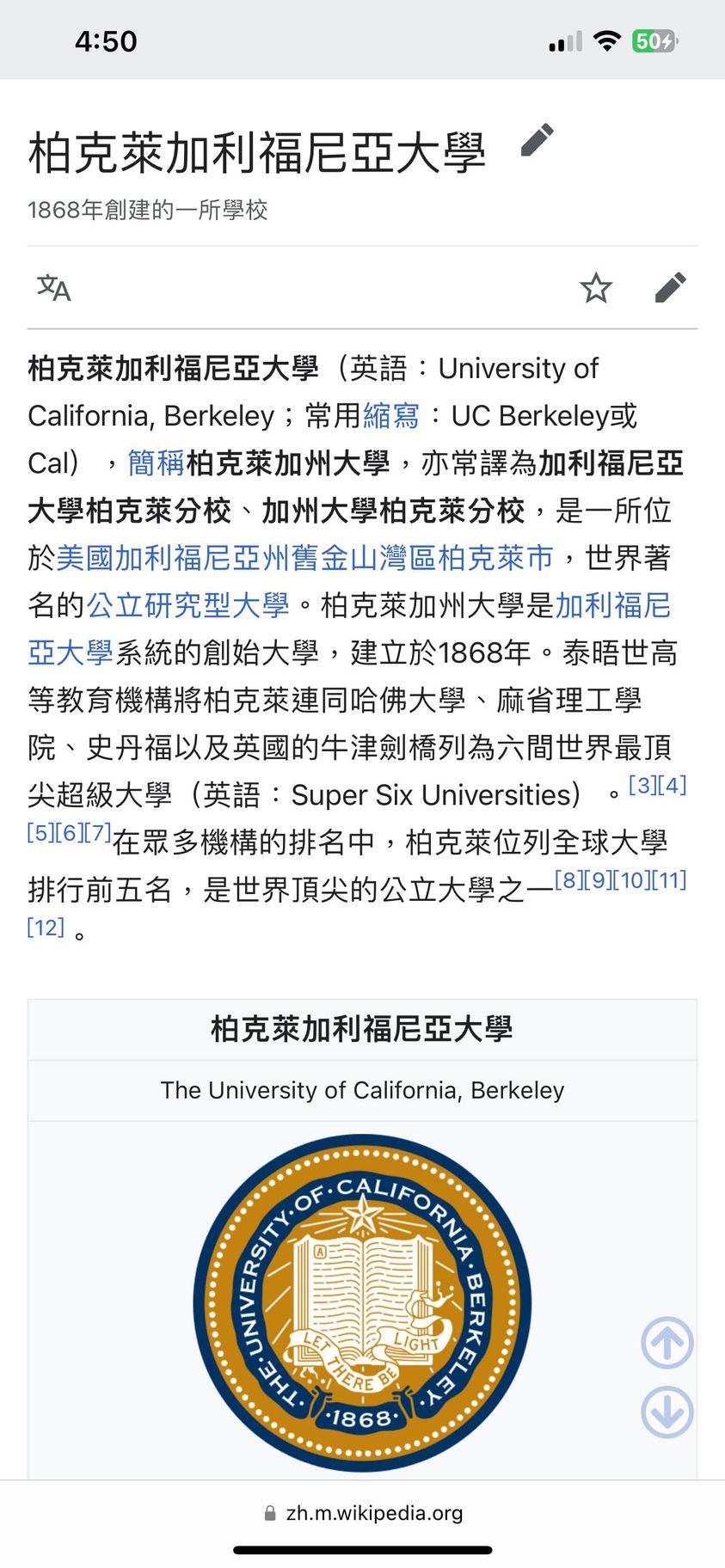Tap the zh.m.wikipedia.org address bar
Screen dimensions: 725x1568
point(363,1513)
